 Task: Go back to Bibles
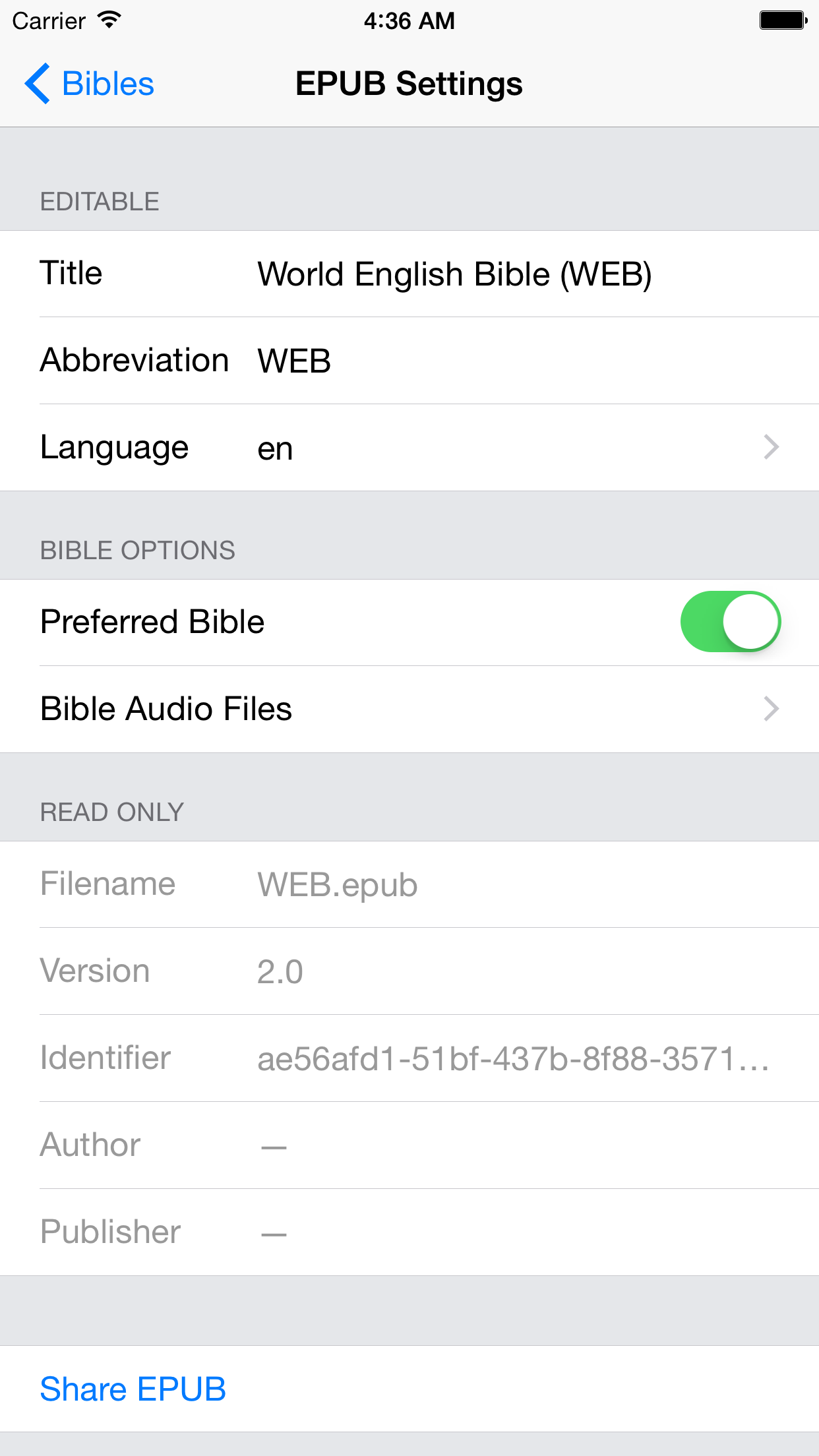tap(90, 84)
